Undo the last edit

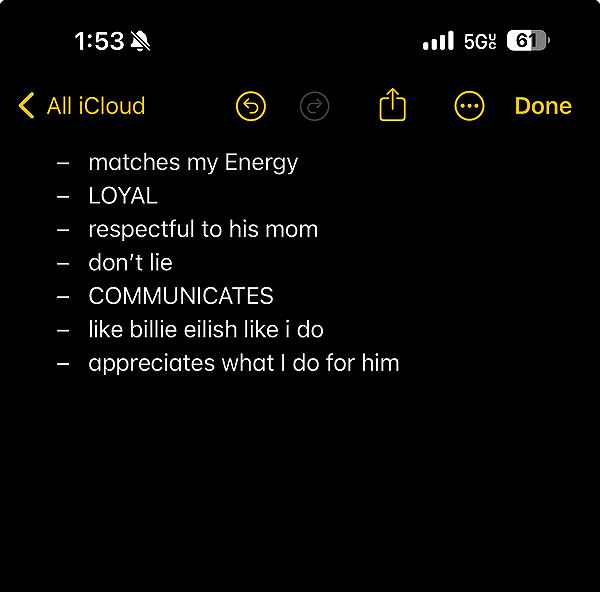tap(251, 106)
